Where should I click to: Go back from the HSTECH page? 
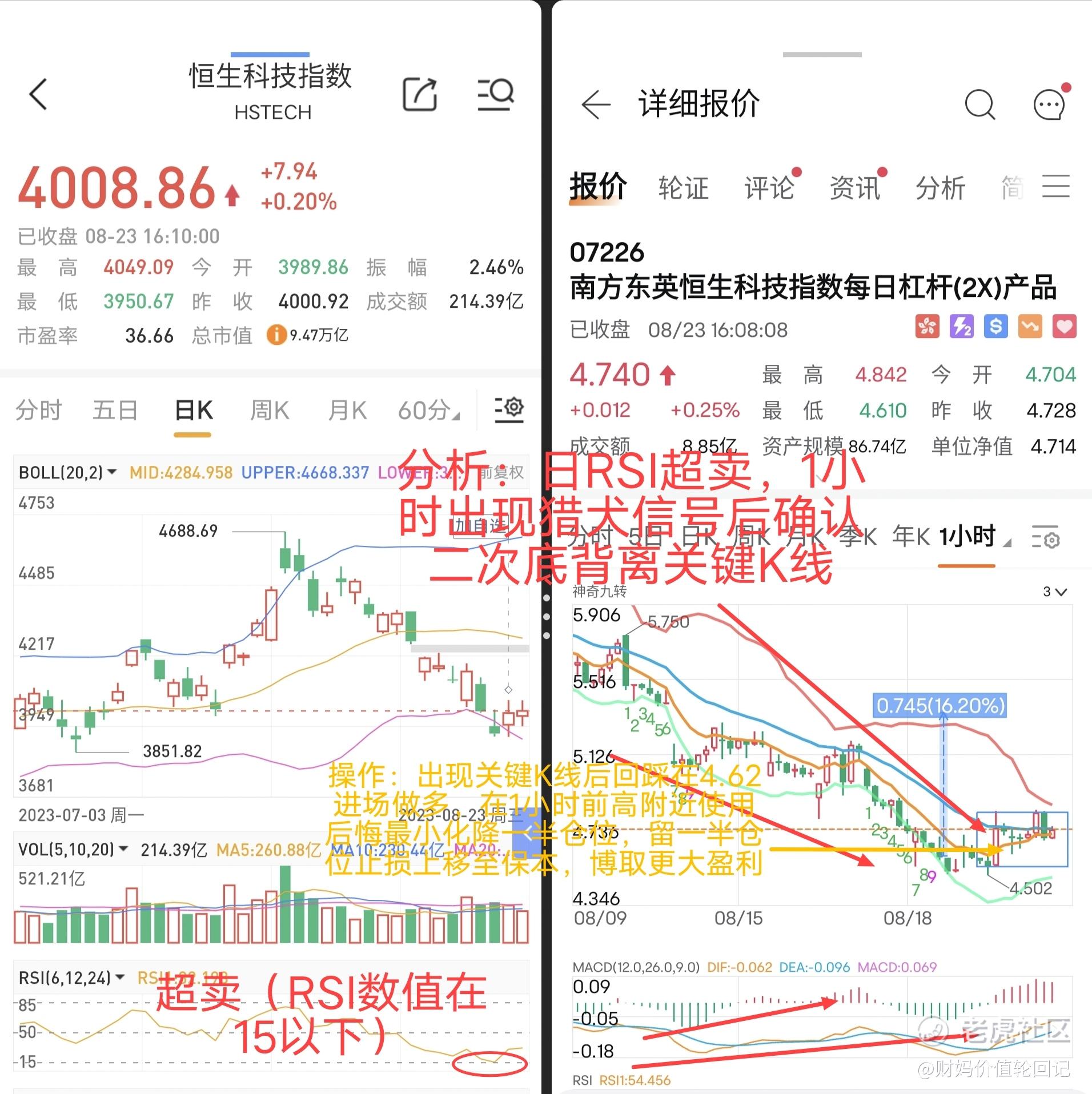click(x=37, y=94)
